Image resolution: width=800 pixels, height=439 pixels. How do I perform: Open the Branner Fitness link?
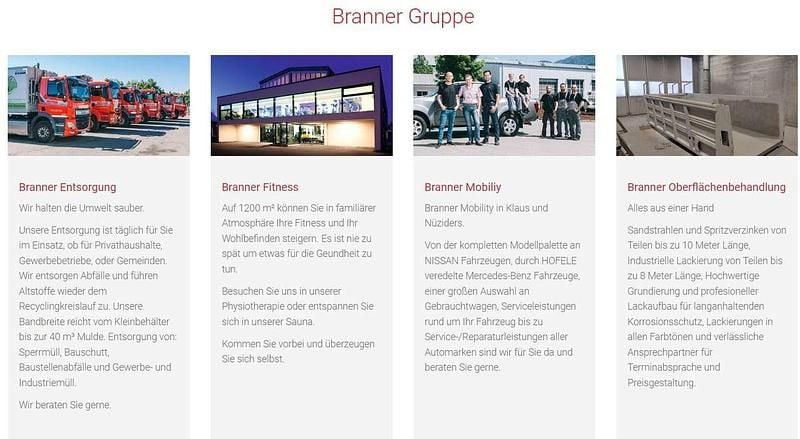[x=260, y=187]
